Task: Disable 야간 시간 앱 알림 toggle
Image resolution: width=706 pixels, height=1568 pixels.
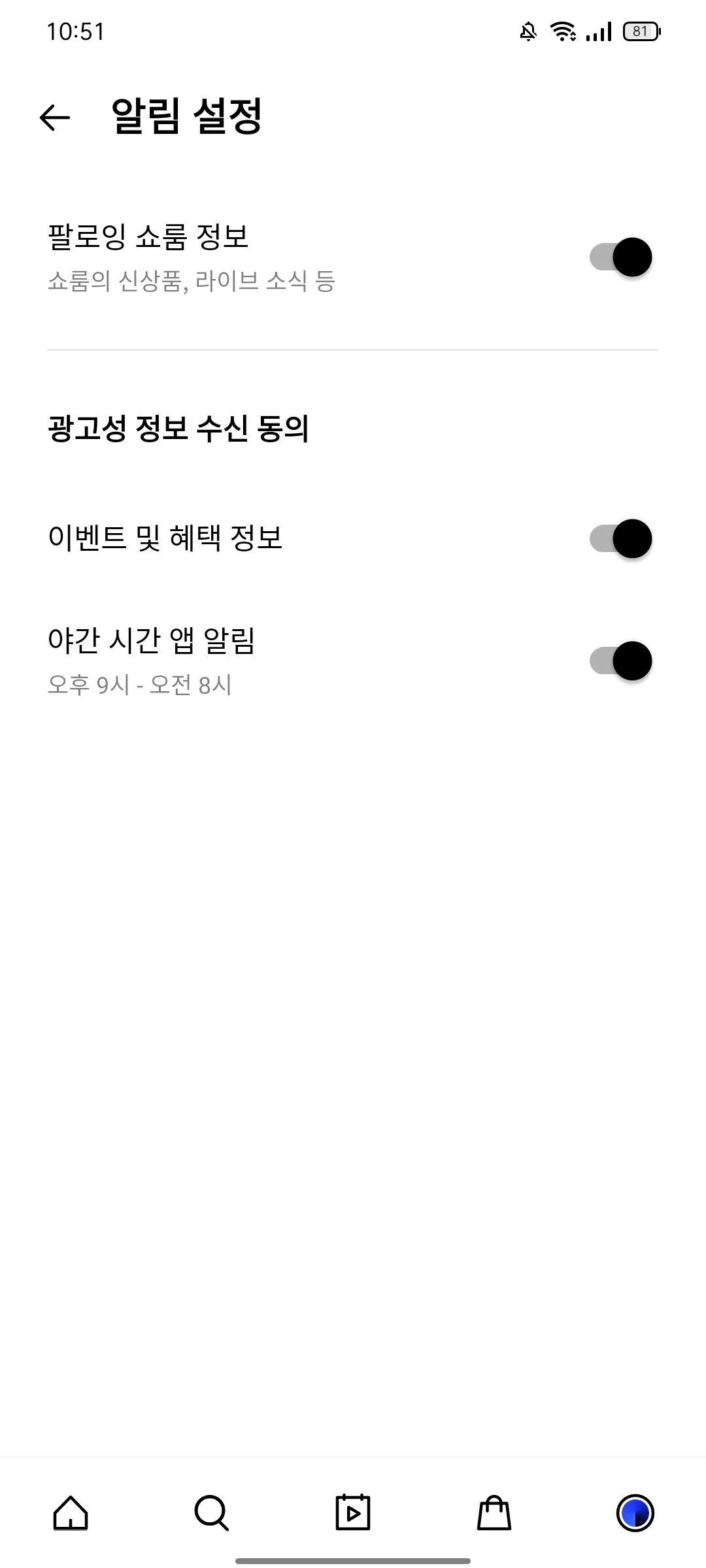Action: (x=620, y=661)
